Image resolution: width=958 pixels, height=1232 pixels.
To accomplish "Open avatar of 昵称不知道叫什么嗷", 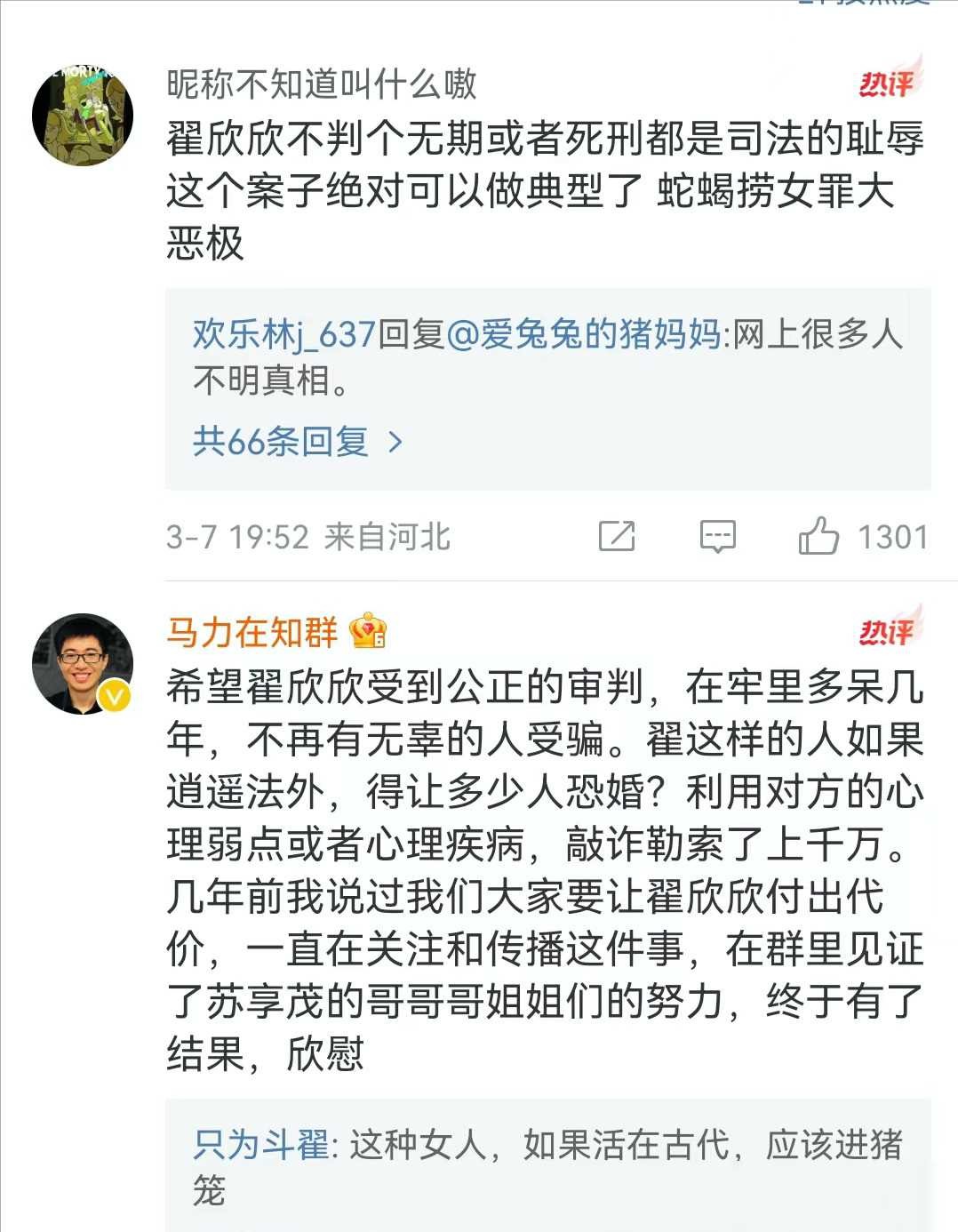I will [x=83, y=115].
